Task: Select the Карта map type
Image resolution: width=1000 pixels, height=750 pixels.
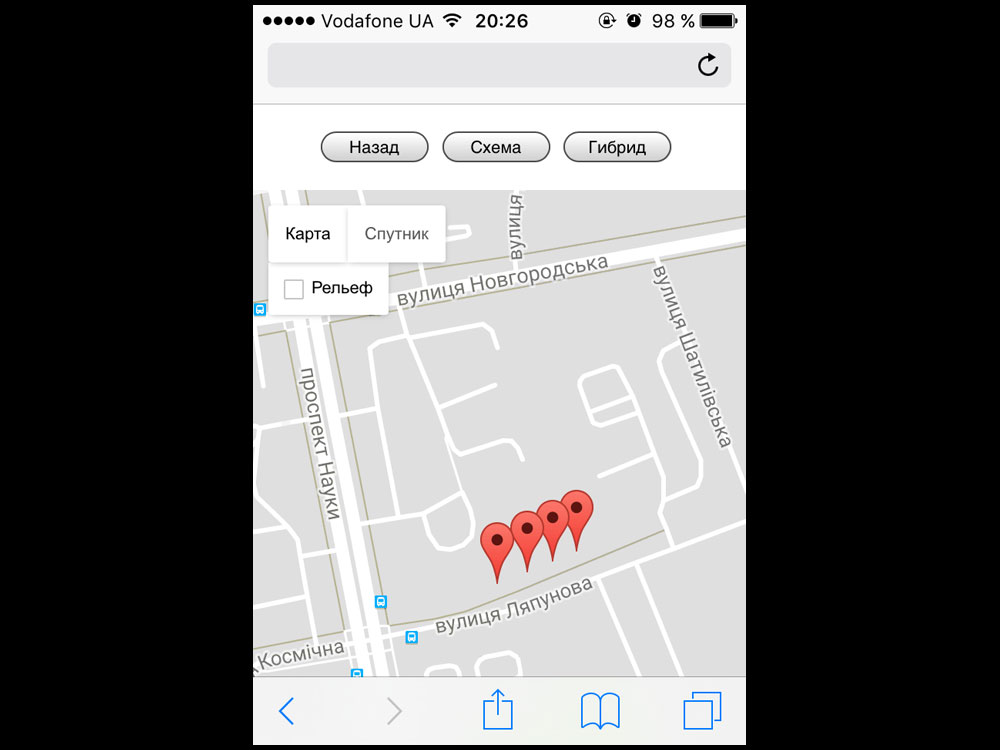Action: (x=307, y=234)
